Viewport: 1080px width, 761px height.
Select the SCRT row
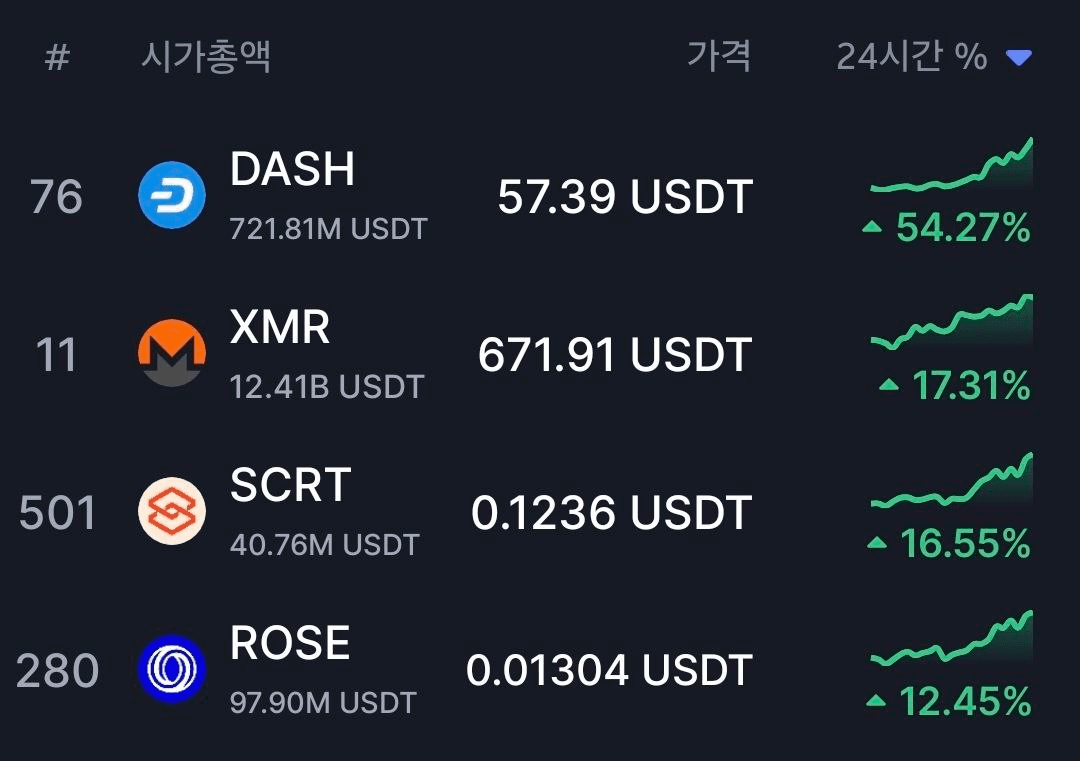290,486
